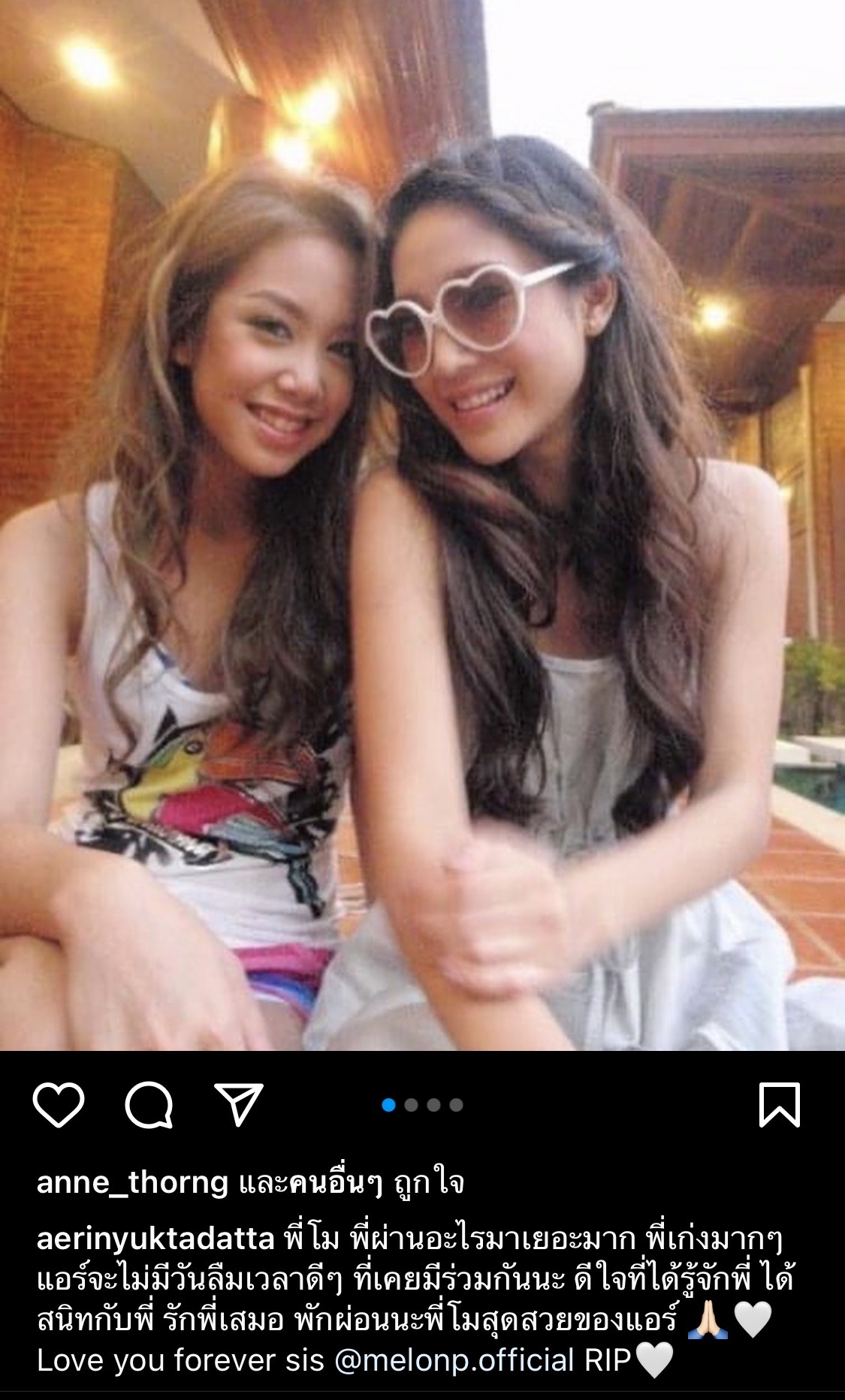The image size is (845, 1400).
Task: Tap the carousel photo of two women
Action: (x=422, y=525)
